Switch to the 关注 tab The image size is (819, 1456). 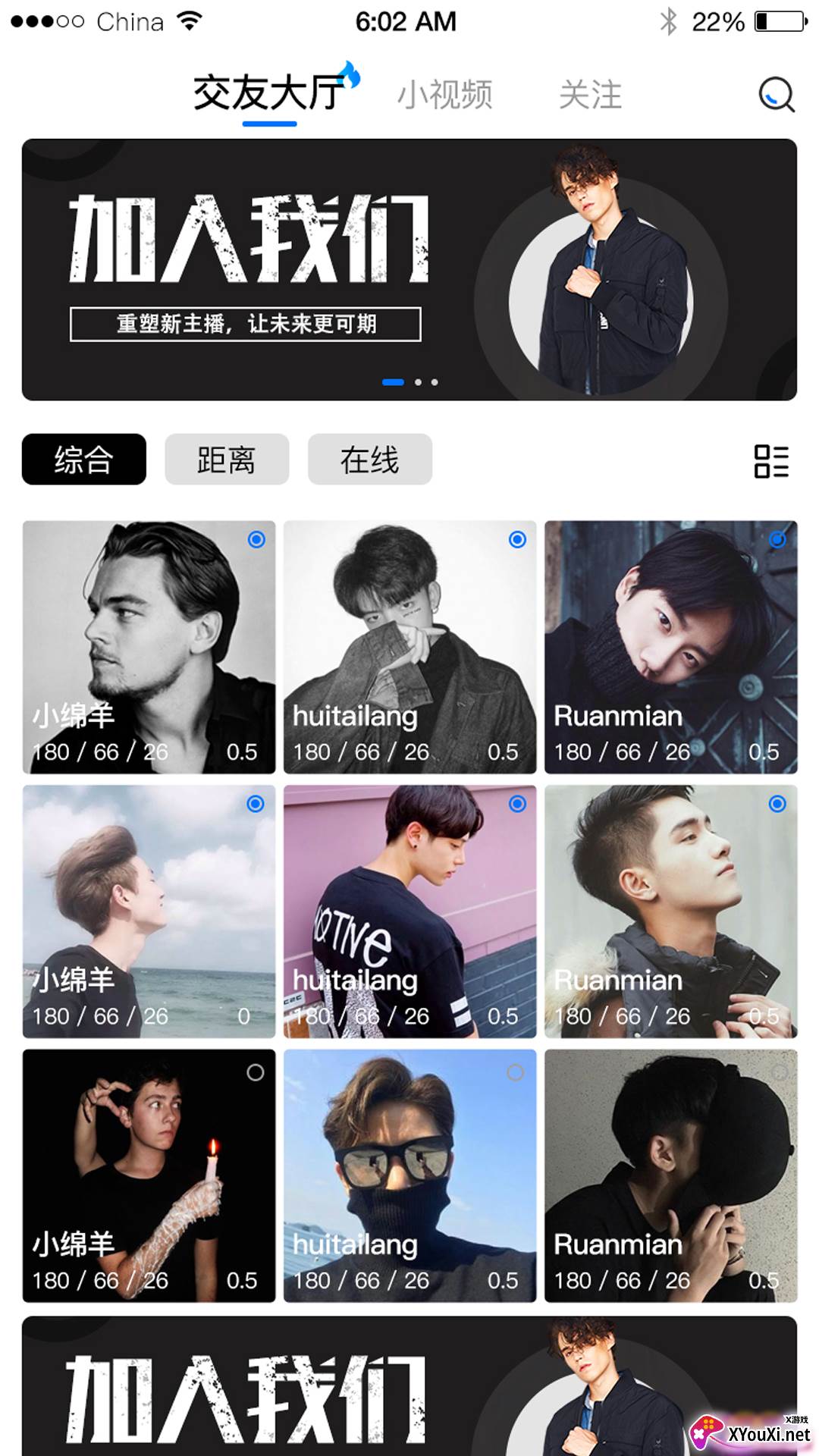coord(590,94)
